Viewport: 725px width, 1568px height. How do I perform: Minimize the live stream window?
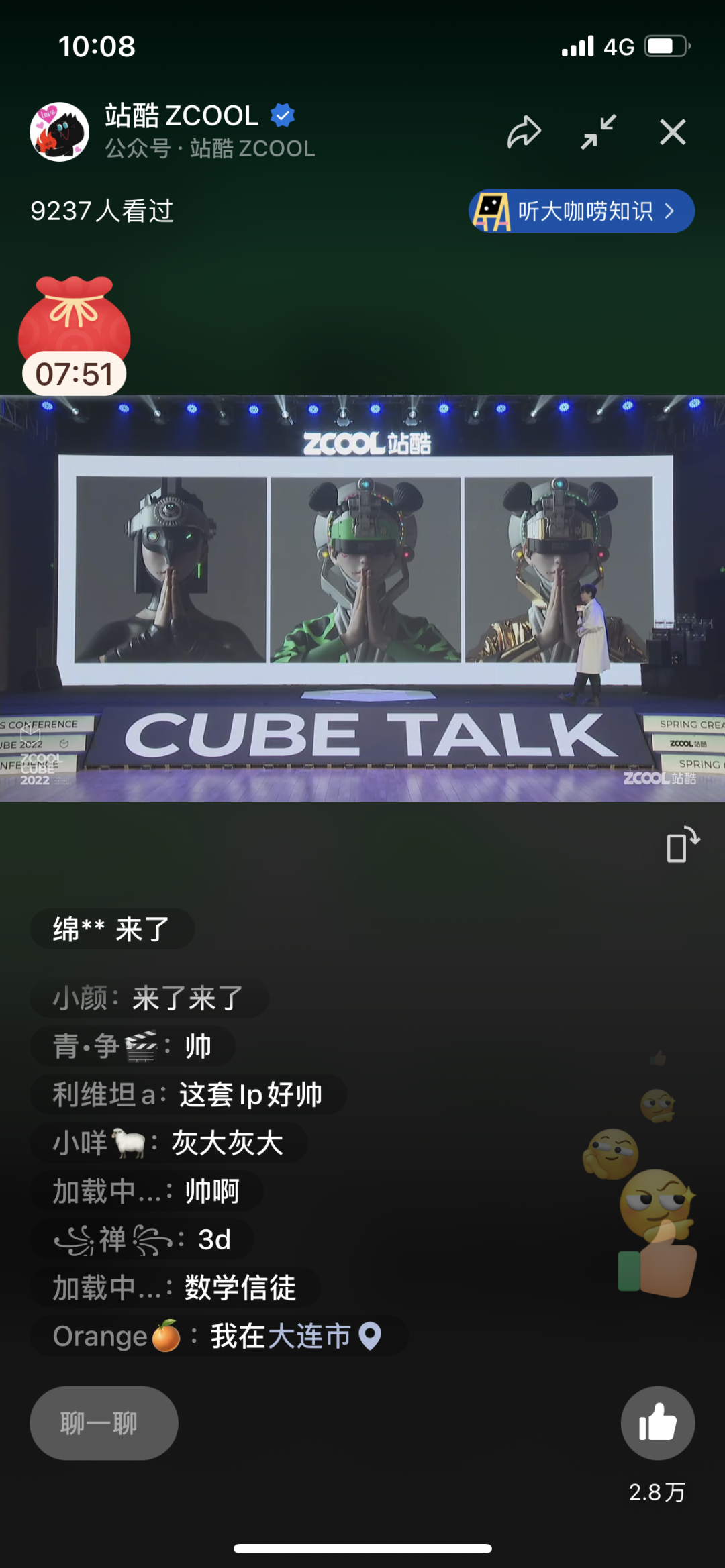tap(598, 132)
